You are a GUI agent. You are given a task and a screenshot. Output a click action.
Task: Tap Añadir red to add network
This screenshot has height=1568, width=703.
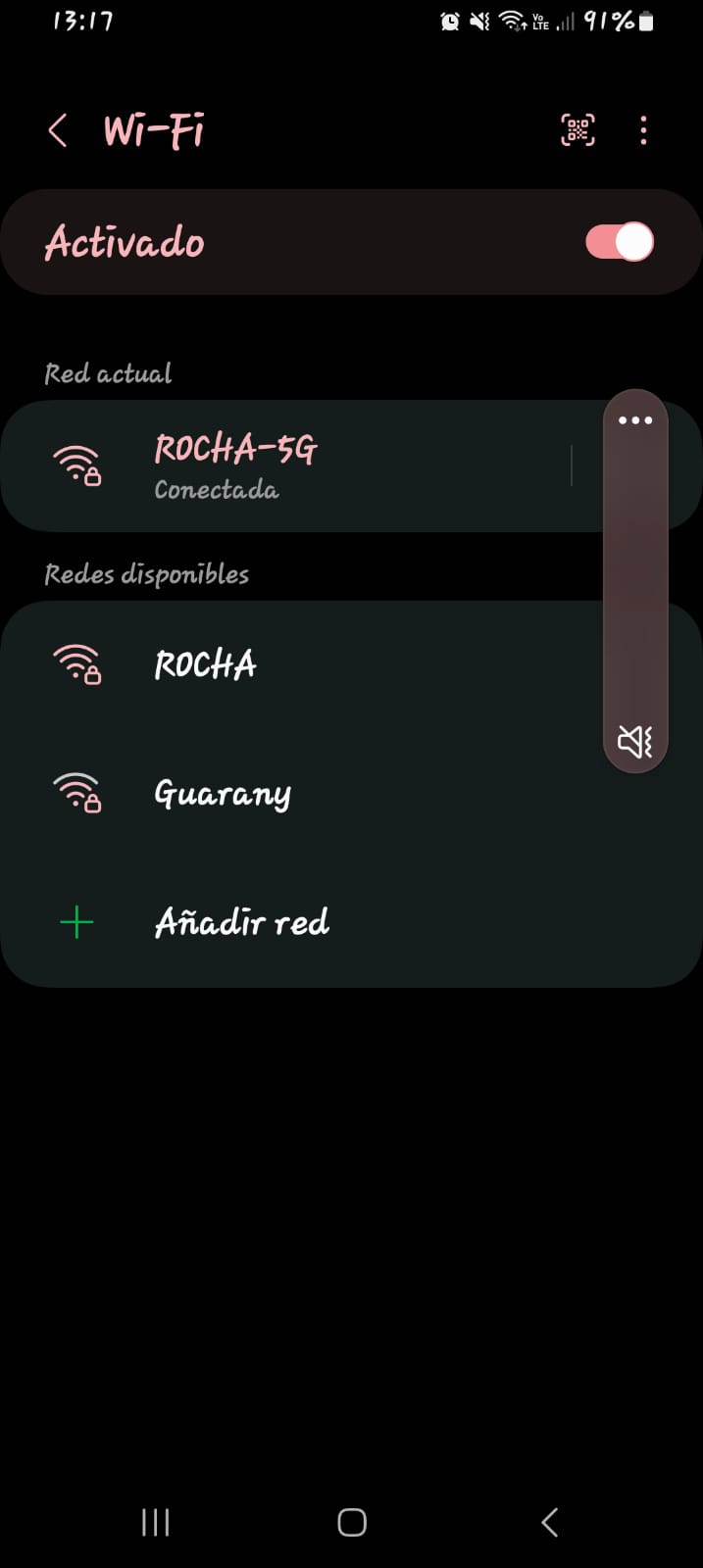tap(241, 922)
